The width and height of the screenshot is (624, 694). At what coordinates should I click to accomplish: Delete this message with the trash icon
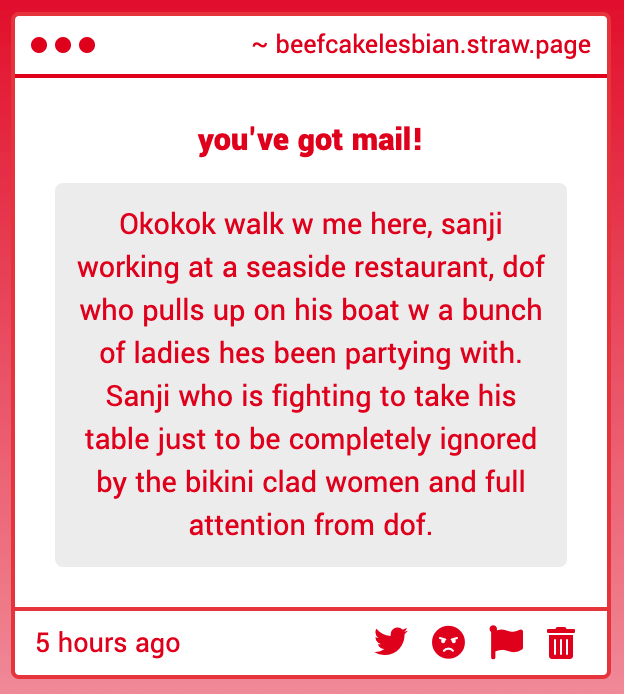coord(561,641)
